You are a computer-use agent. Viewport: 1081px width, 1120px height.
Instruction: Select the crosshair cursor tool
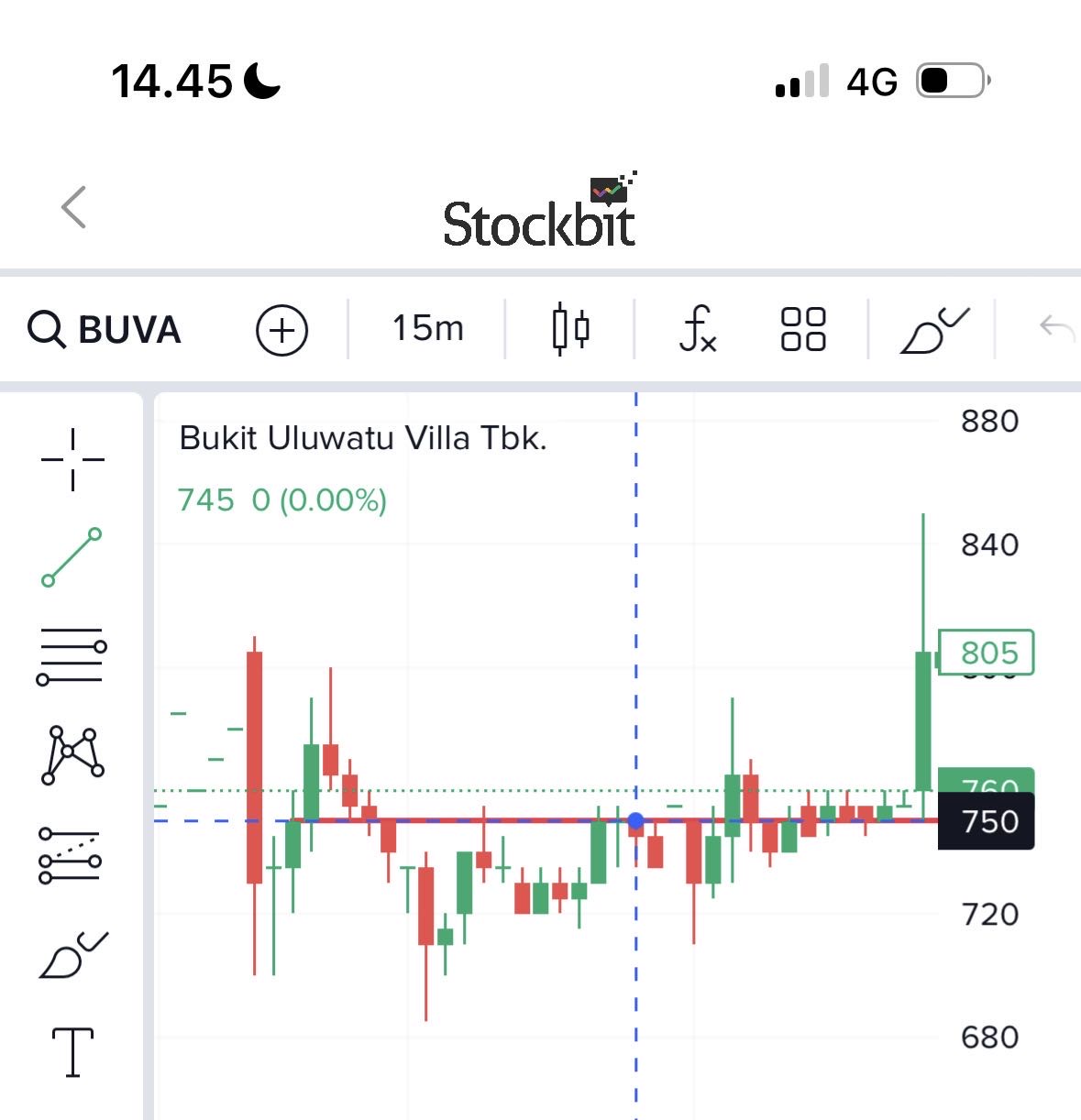pyautogui.click(x=72, y=459)
